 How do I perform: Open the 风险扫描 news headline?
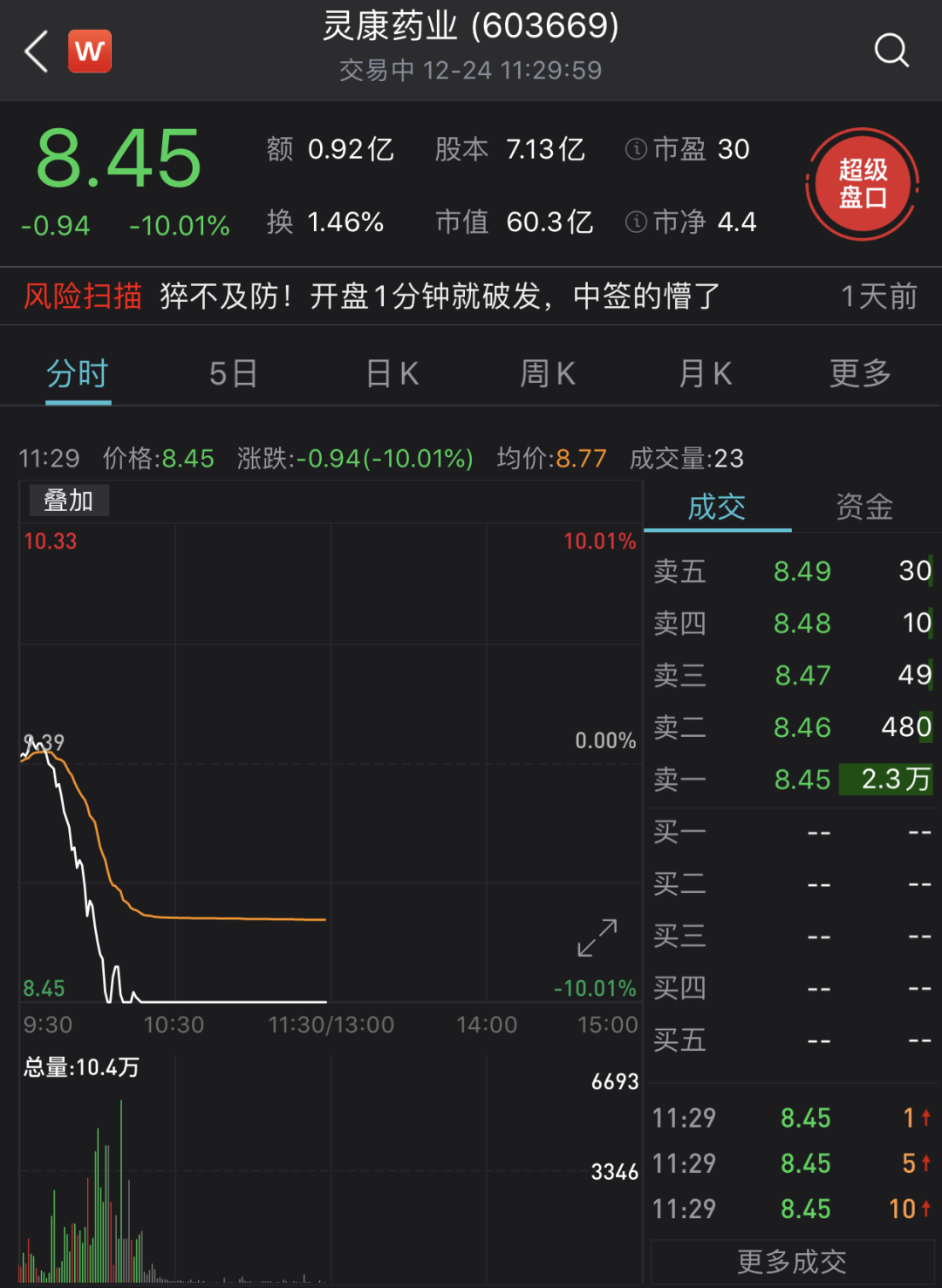click(440, 296)
